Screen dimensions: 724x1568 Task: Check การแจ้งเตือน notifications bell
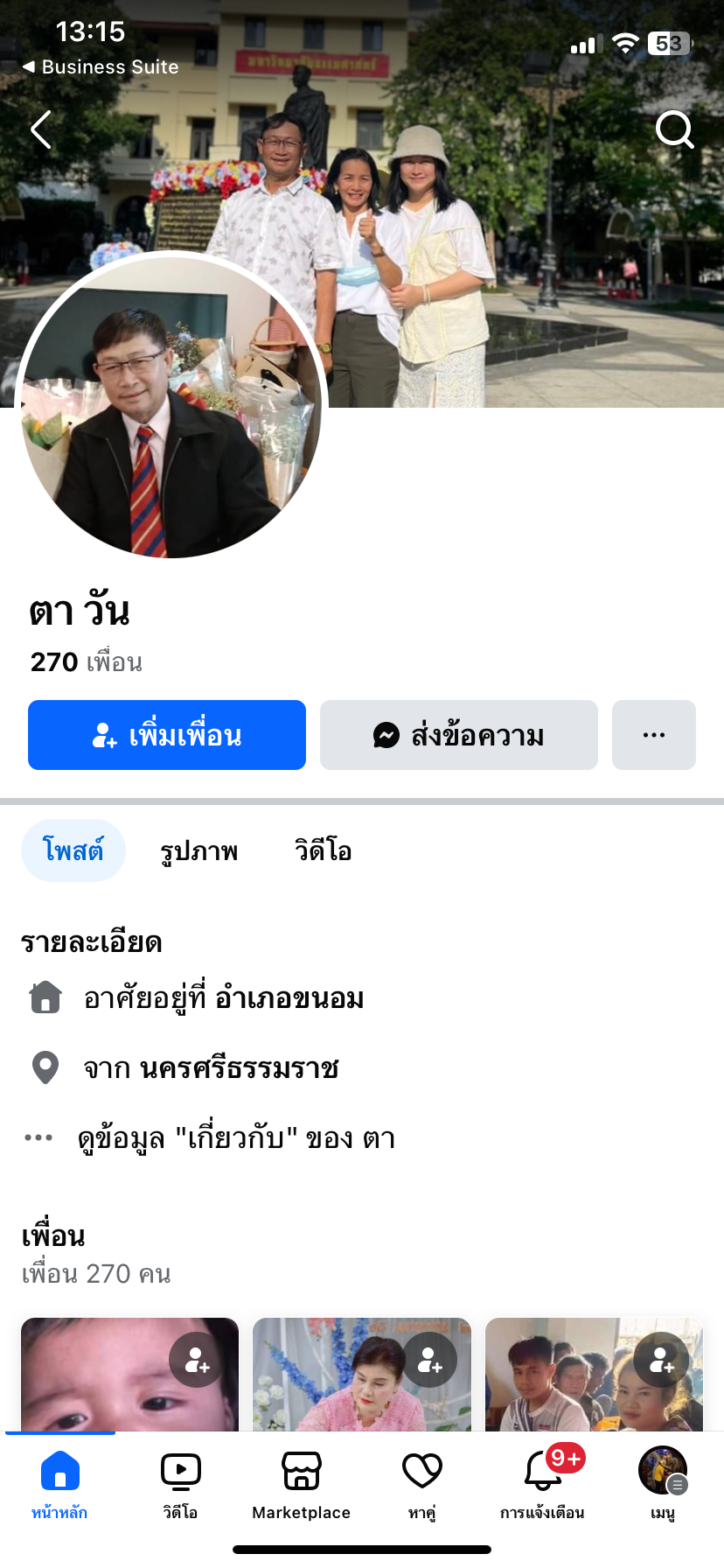coord(542,1484)
